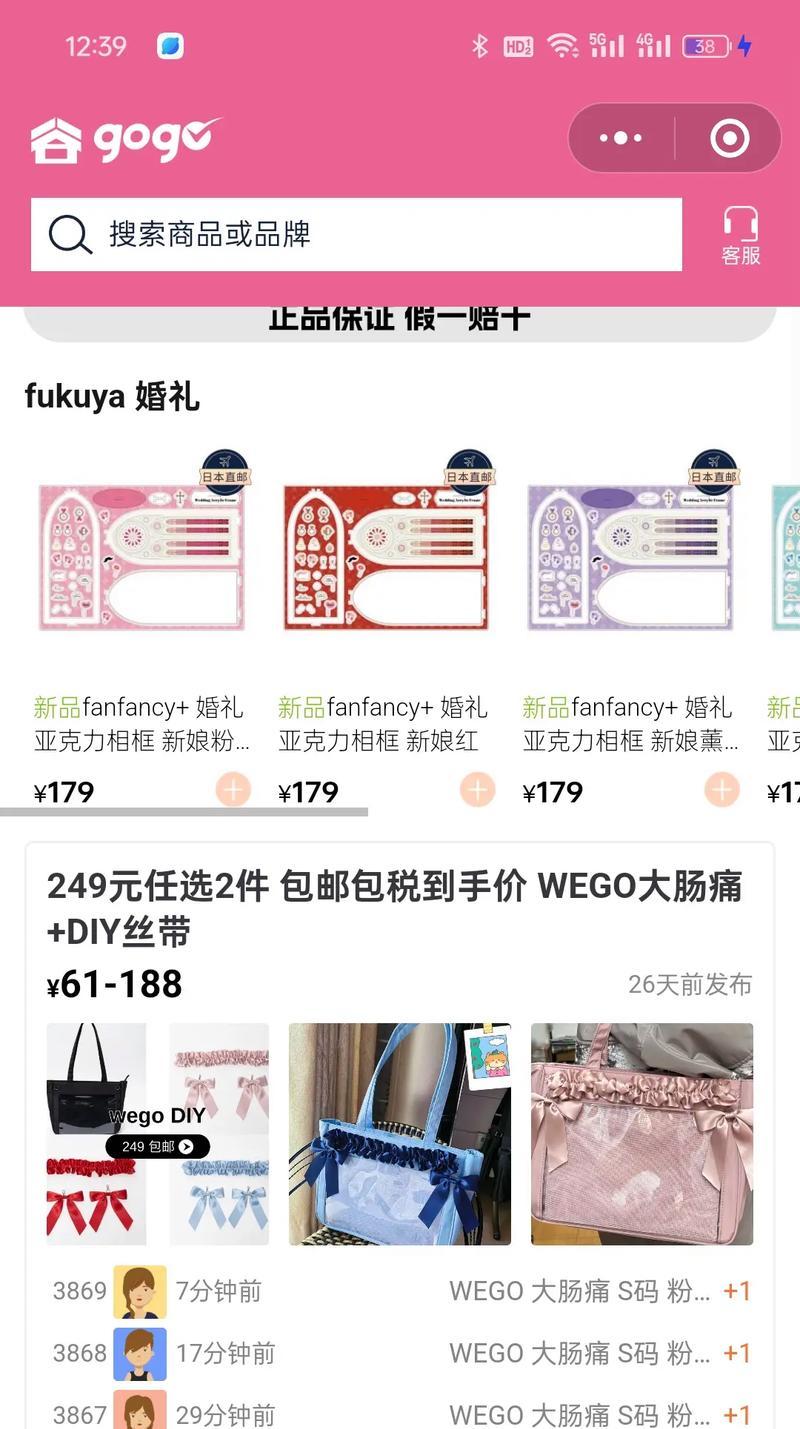800x1429 pixels.
Task: View the pink ribbon bag photo
Action: point(641,1133)
